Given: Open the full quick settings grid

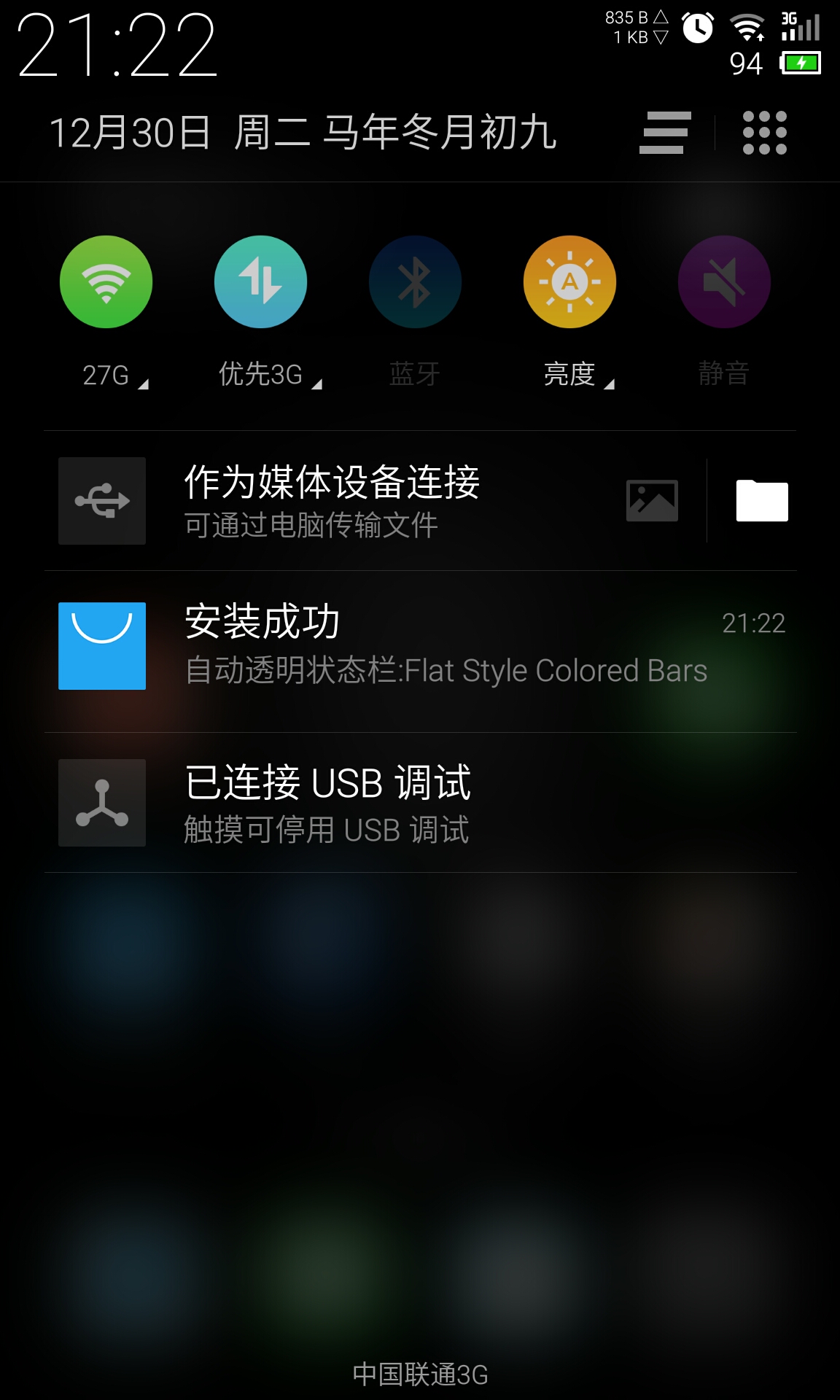Looking at the screenshot, I should [764, 133].
